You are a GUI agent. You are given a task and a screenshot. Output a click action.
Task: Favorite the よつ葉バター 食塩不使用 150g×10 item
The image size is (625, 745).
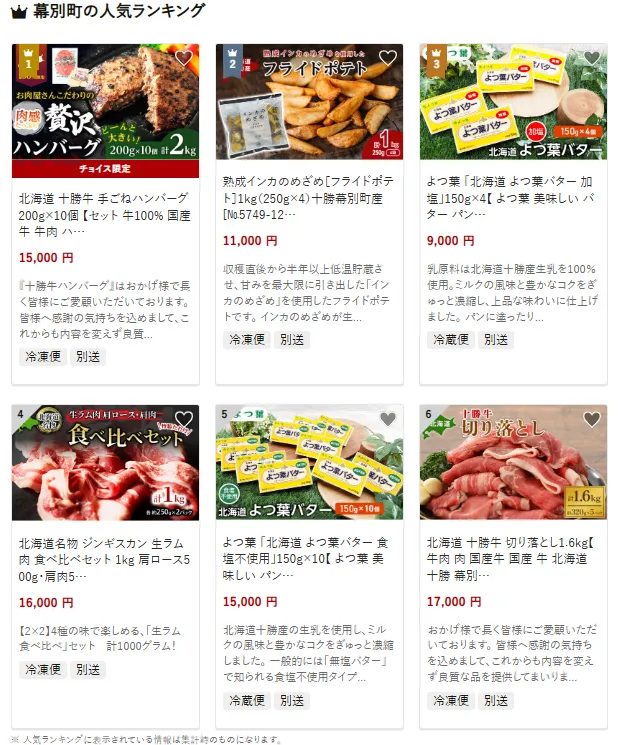click(388, 419)
